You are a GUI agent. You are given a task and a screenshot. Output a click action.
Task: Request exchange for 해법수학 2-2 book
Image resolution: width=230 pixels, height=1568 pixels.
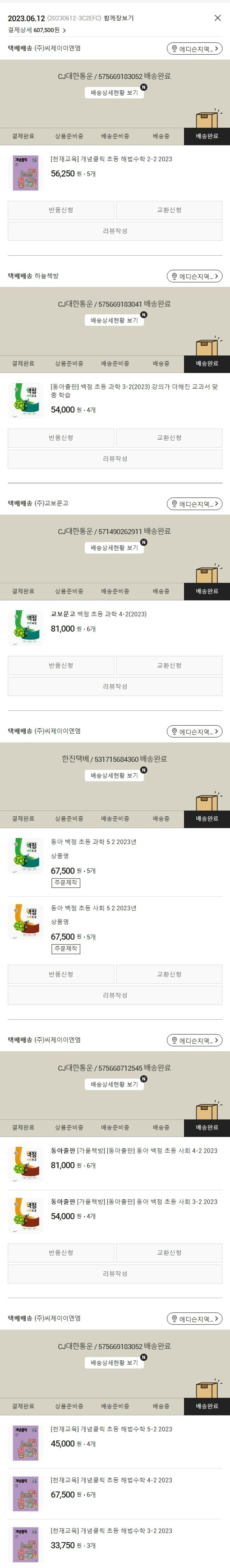[x=169, y=210]
